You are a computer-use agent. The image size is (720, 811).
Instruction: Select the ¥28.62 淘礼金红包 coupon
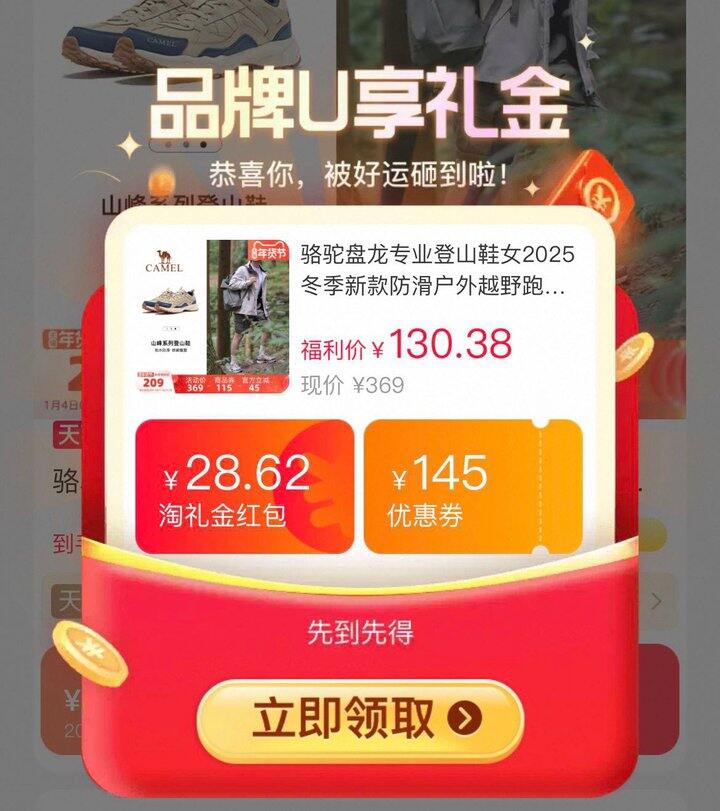[x=244, y=487]
